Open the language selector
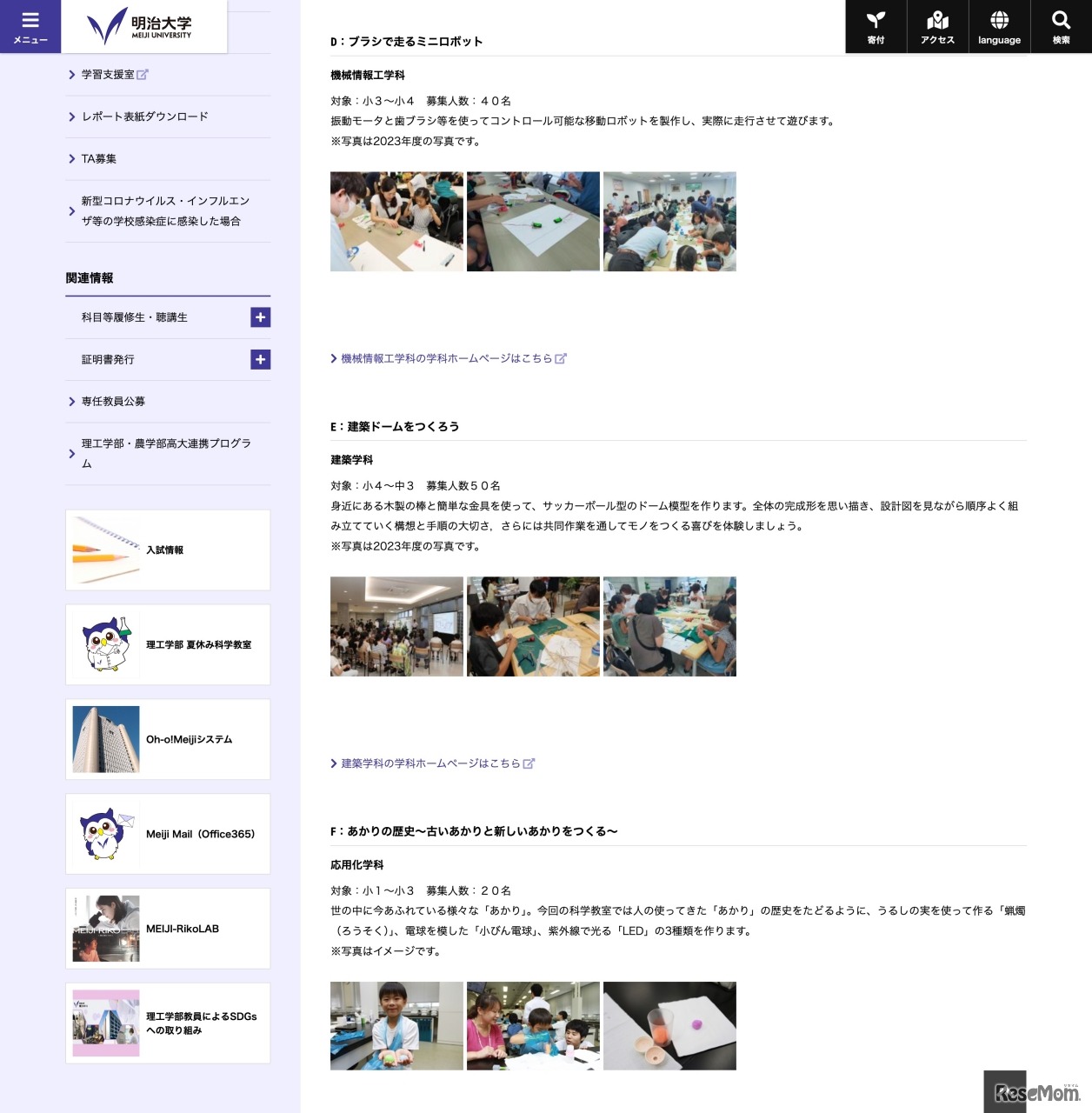The height and width of the screenshot is (1113, 1092). click(999, 27)
